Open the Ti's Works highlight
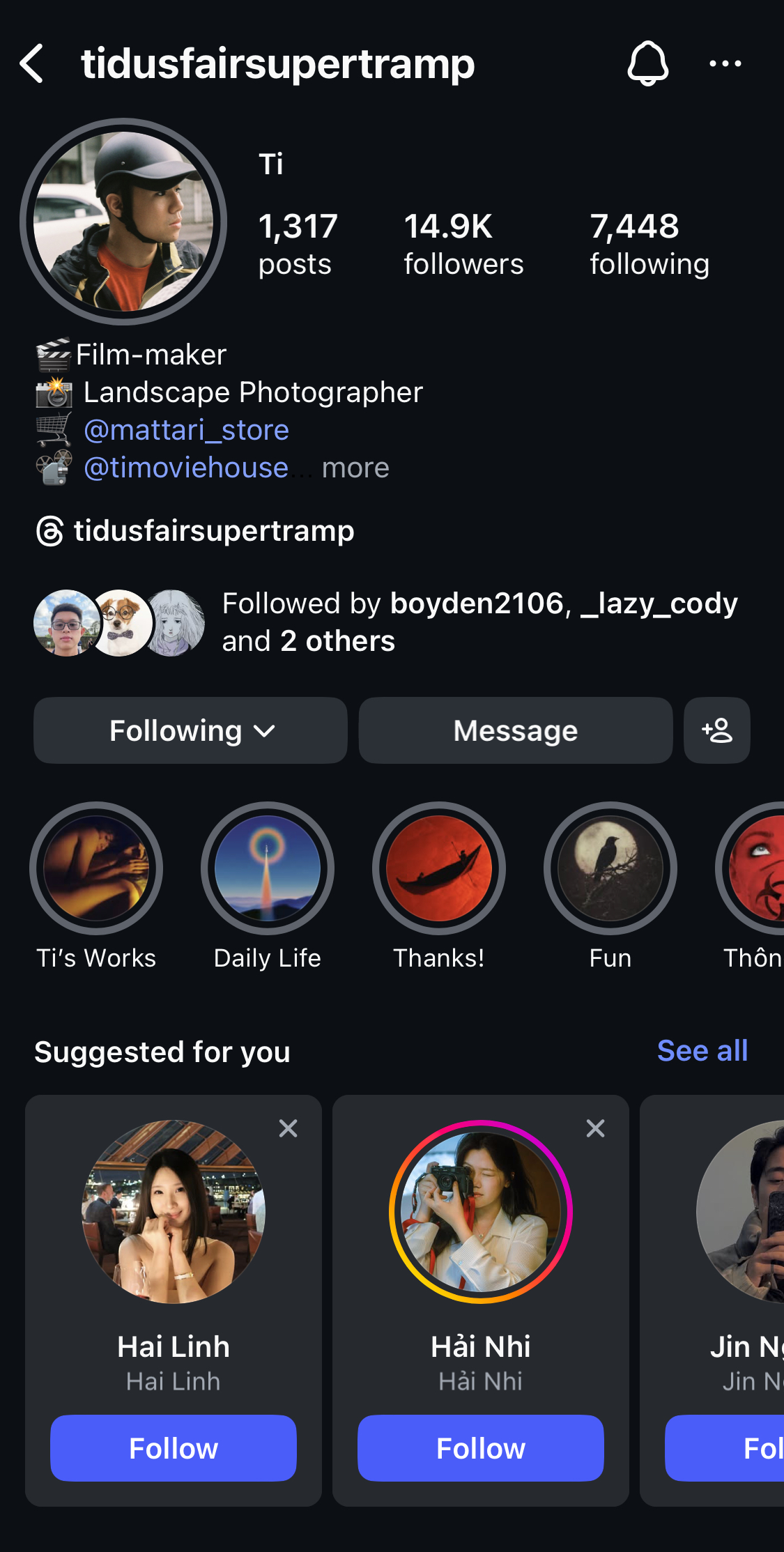Screen dimensions: 784x1552 click(96, 868)
